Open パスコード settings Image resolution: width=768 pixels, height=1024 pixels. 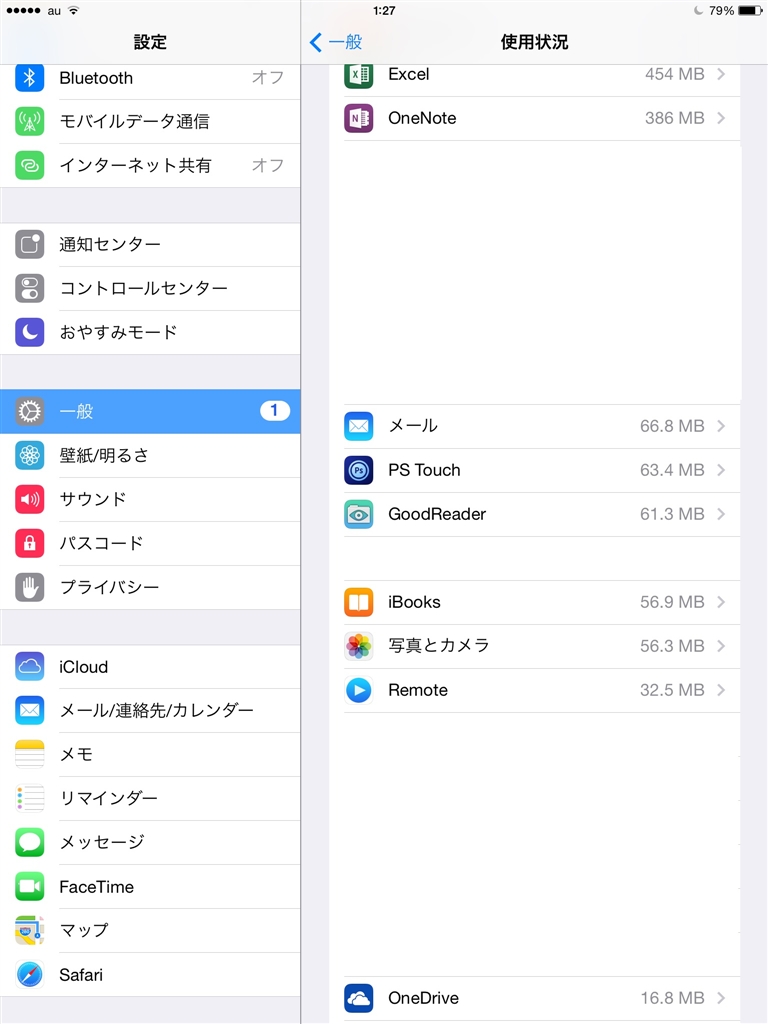[150, 543]
